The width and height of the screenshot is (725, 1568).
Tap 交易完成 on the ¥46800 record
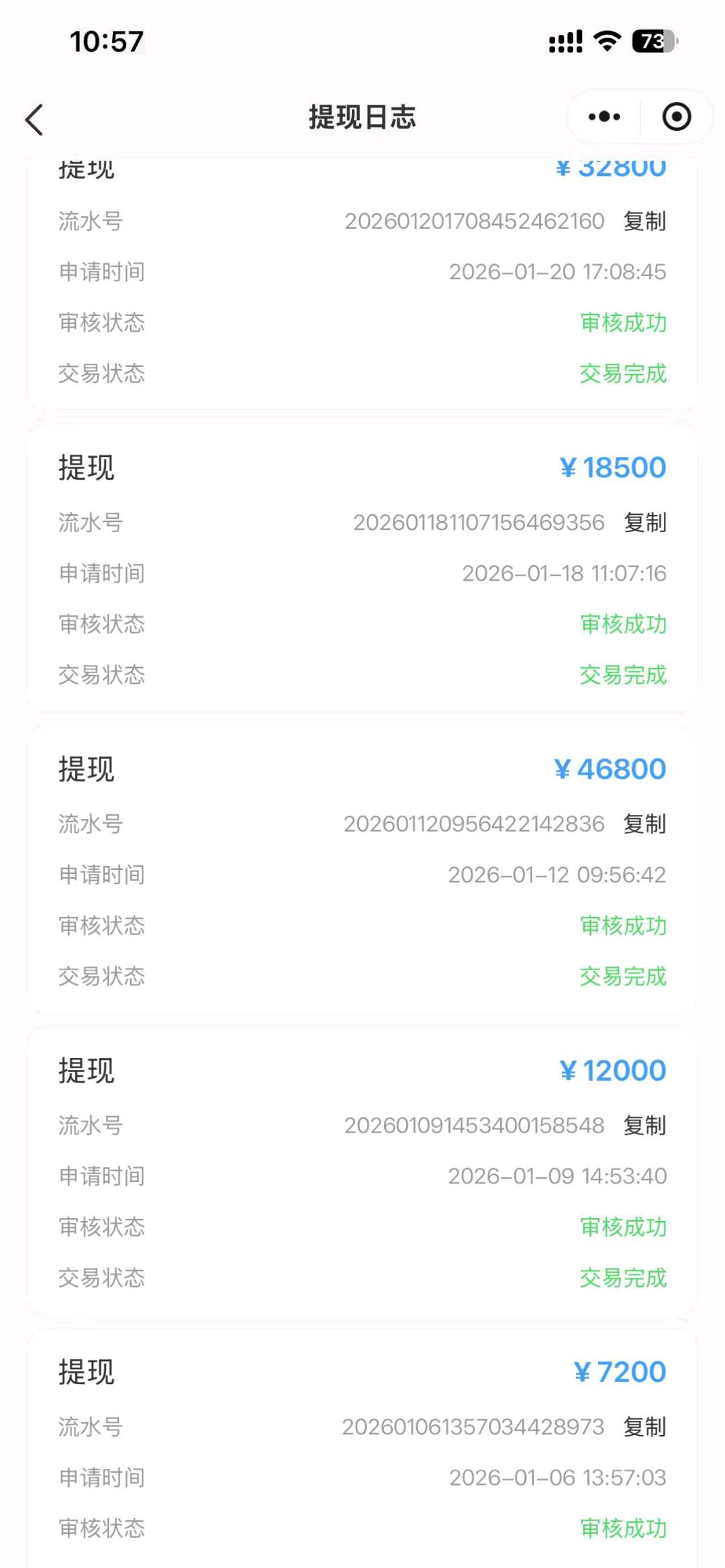tap(622, 977)
